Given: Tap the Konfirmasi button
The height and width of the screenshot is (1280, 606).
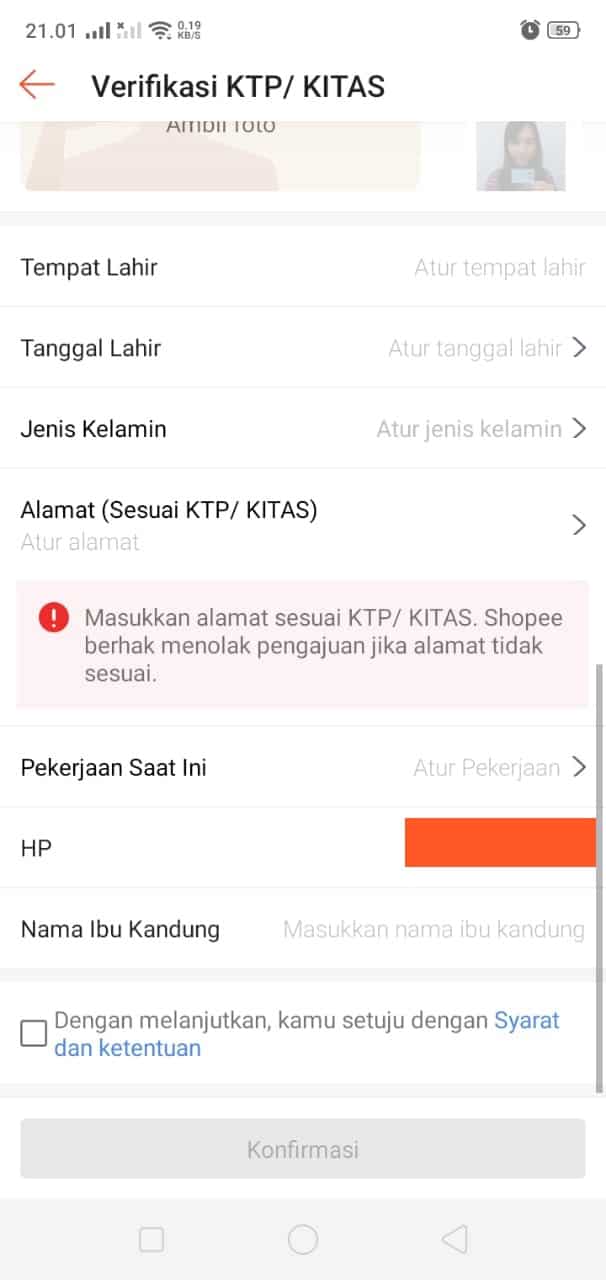Looking at the screenshot, I should [x=303, y=1149].
